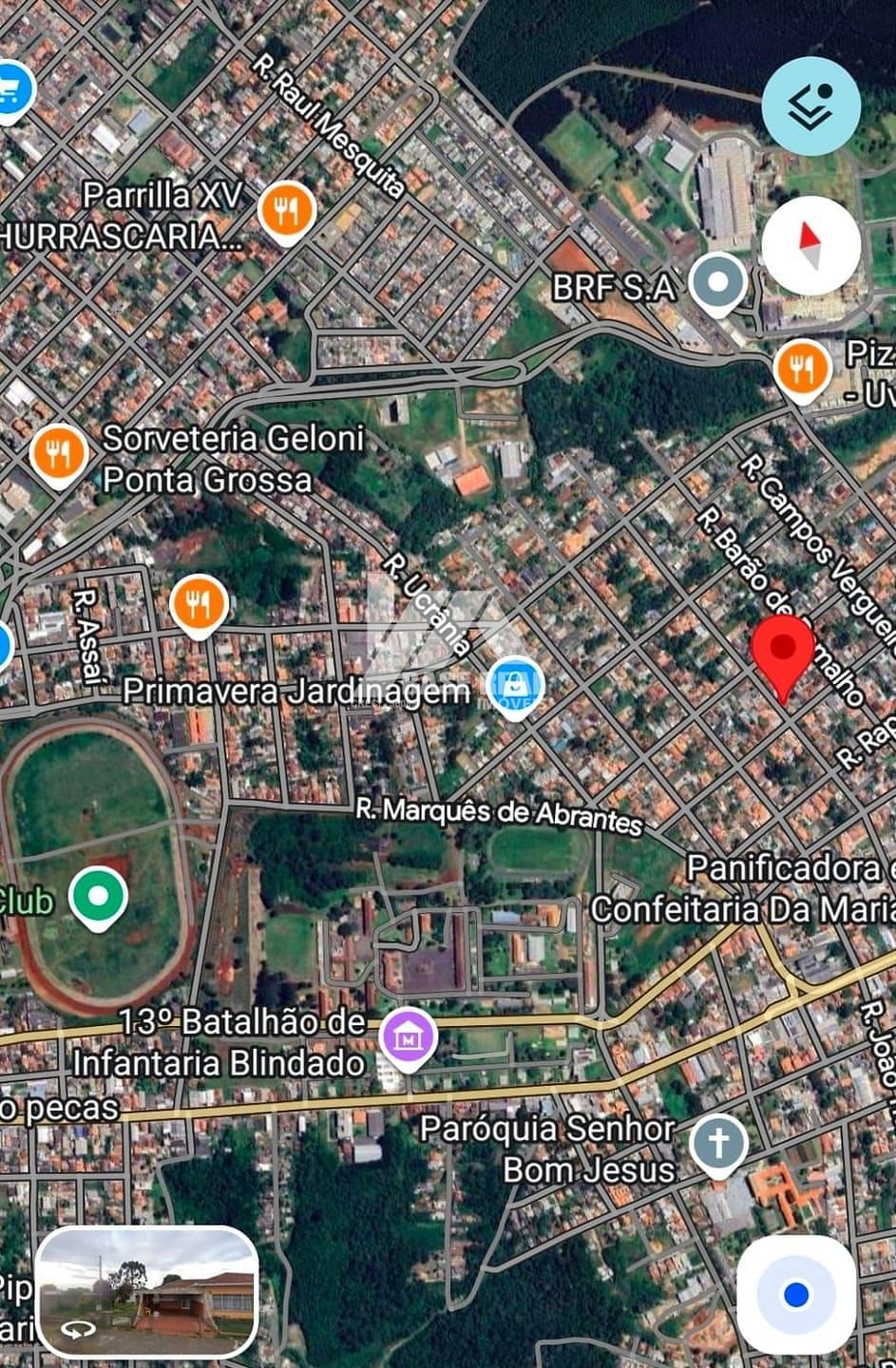Open the Paróquia Senhor Bom Jesus church pin
The width and height of the screenshot is (896, 1368).
coord(718,1145)
